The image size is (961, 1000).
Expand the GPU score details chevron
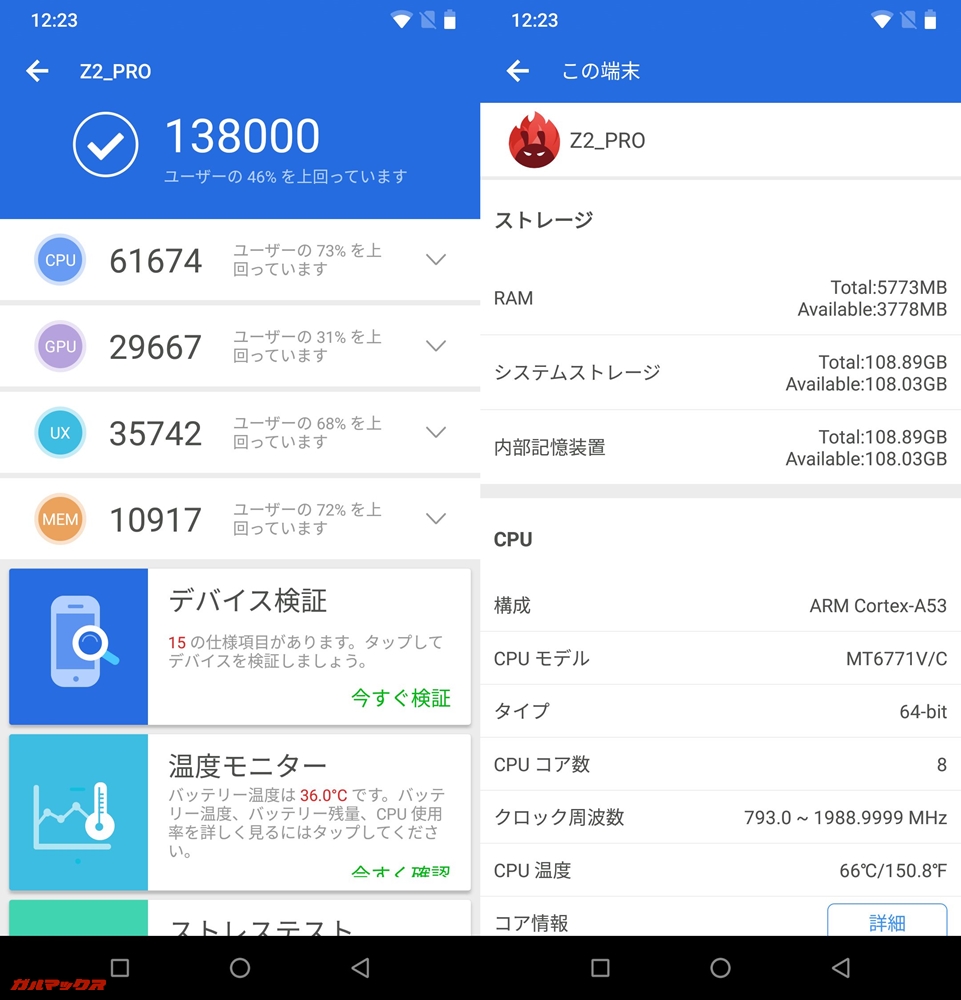click(x=436, y=346)
